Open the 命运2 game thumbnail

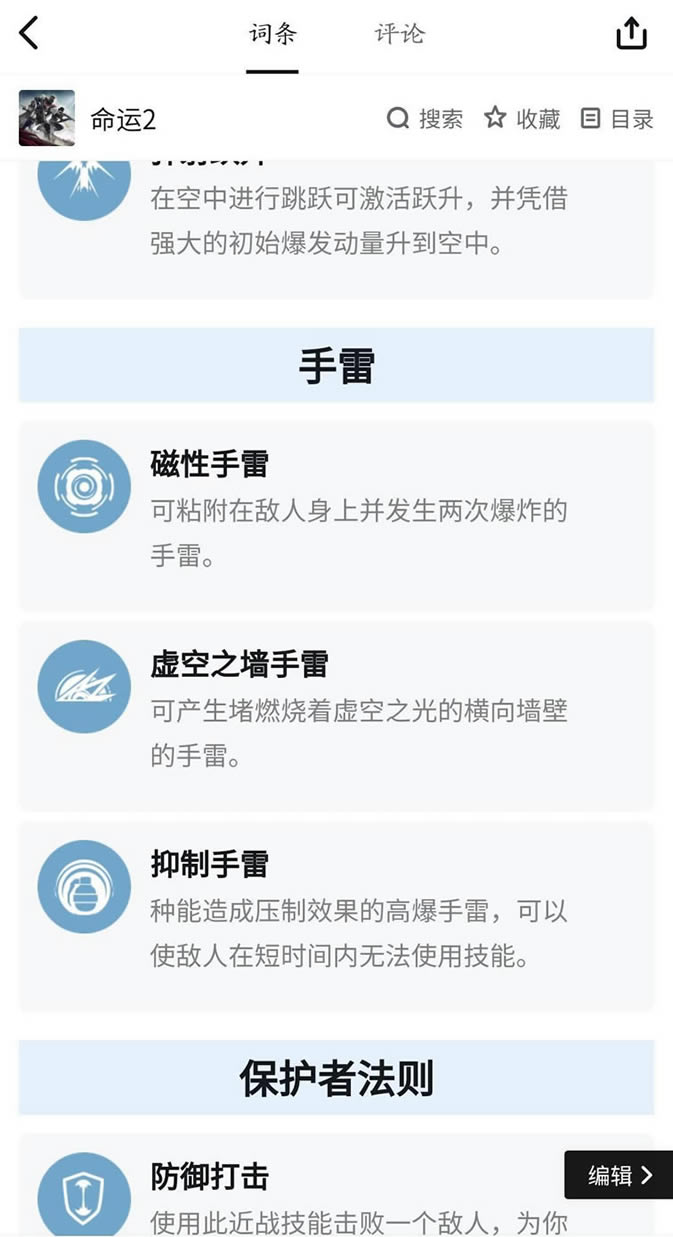coord(47,119)
